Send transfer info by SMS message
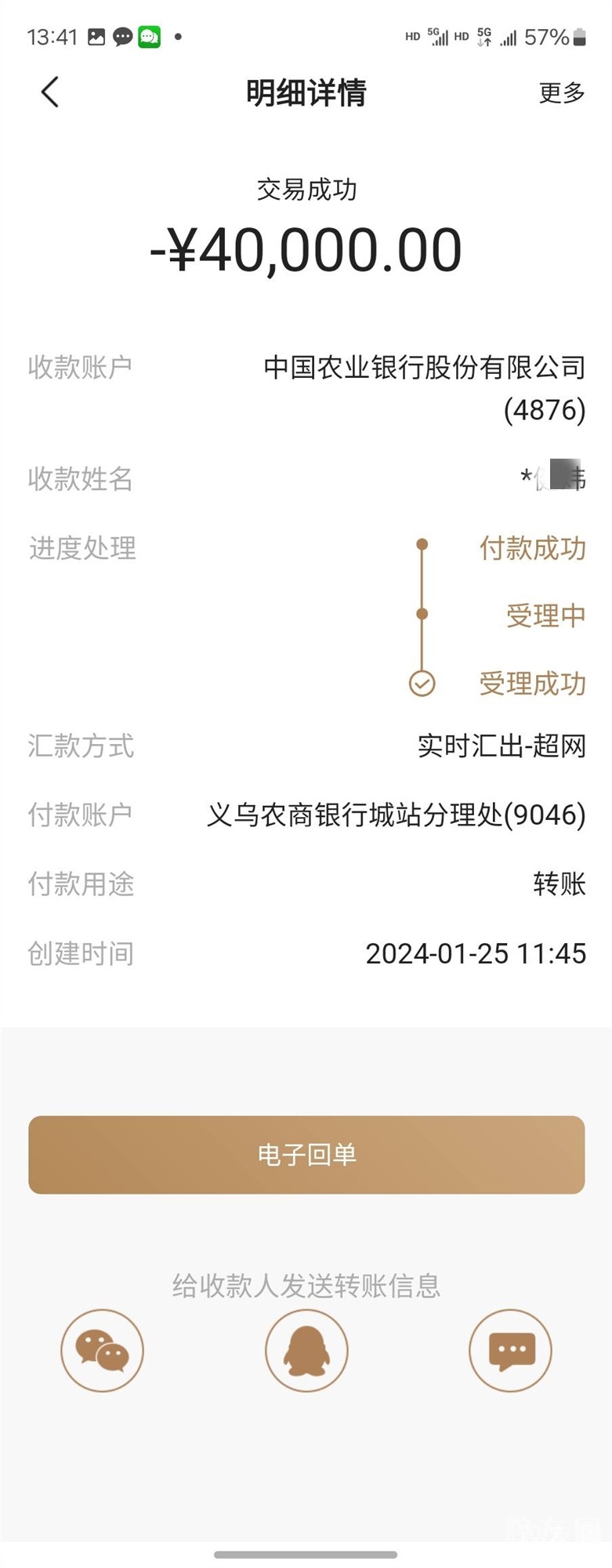The height and width of the screenshot is (1568, 612). click(510, 1350)
